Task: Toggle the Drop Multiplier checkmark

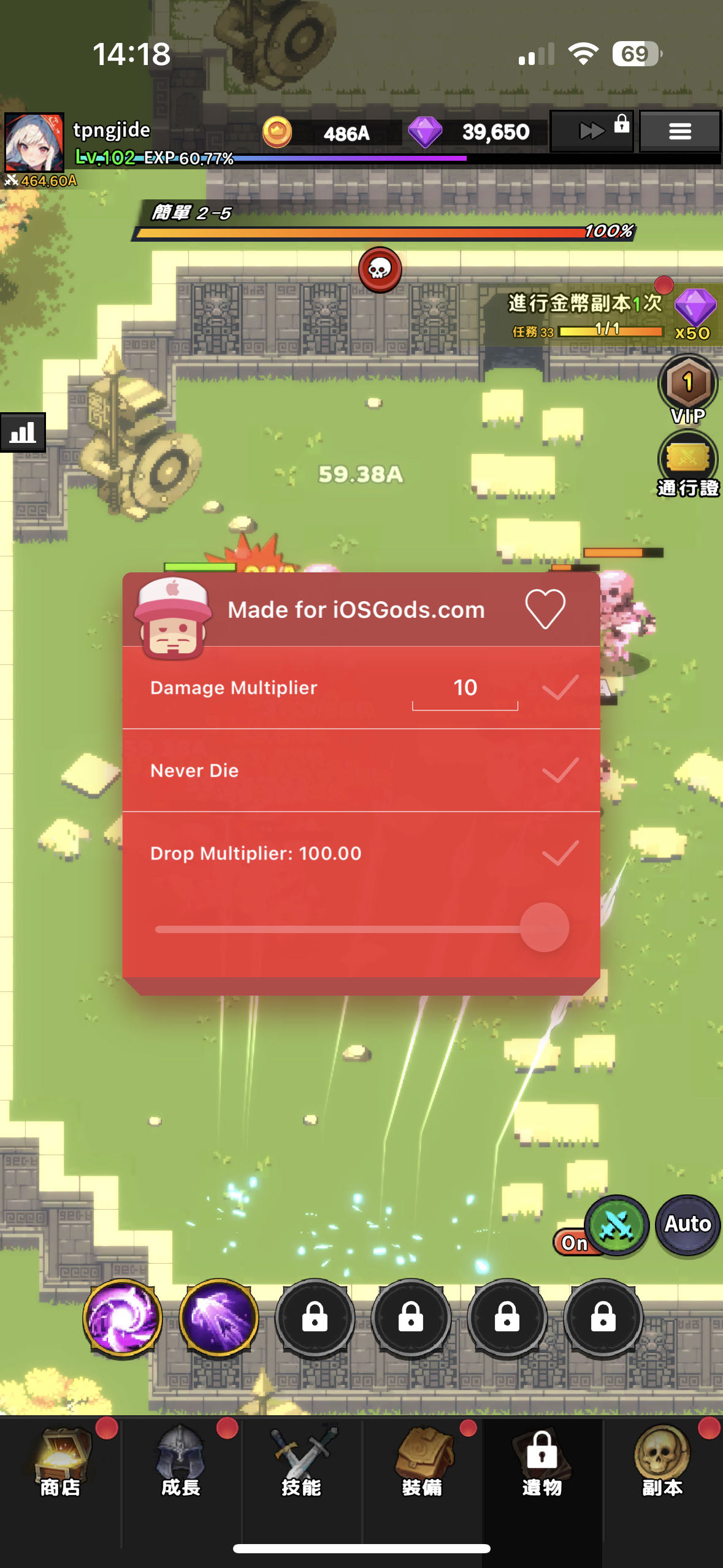Action: (560, 853)
